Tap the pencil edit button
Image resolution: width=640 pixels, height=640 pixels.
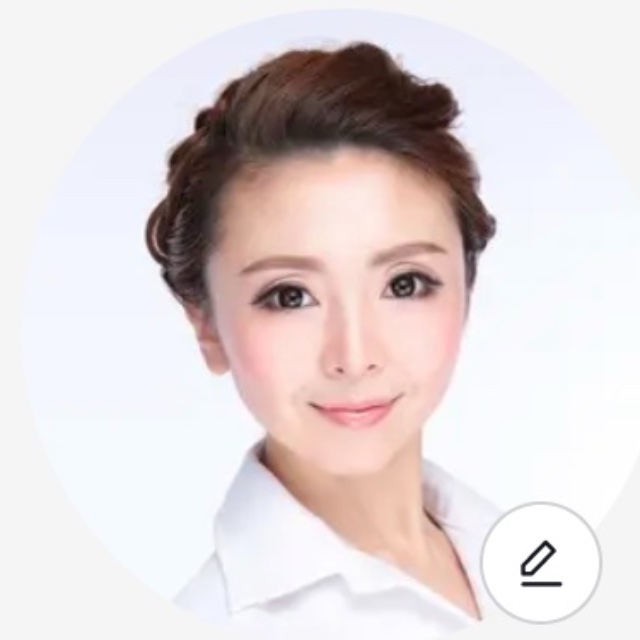coord(541,563)
